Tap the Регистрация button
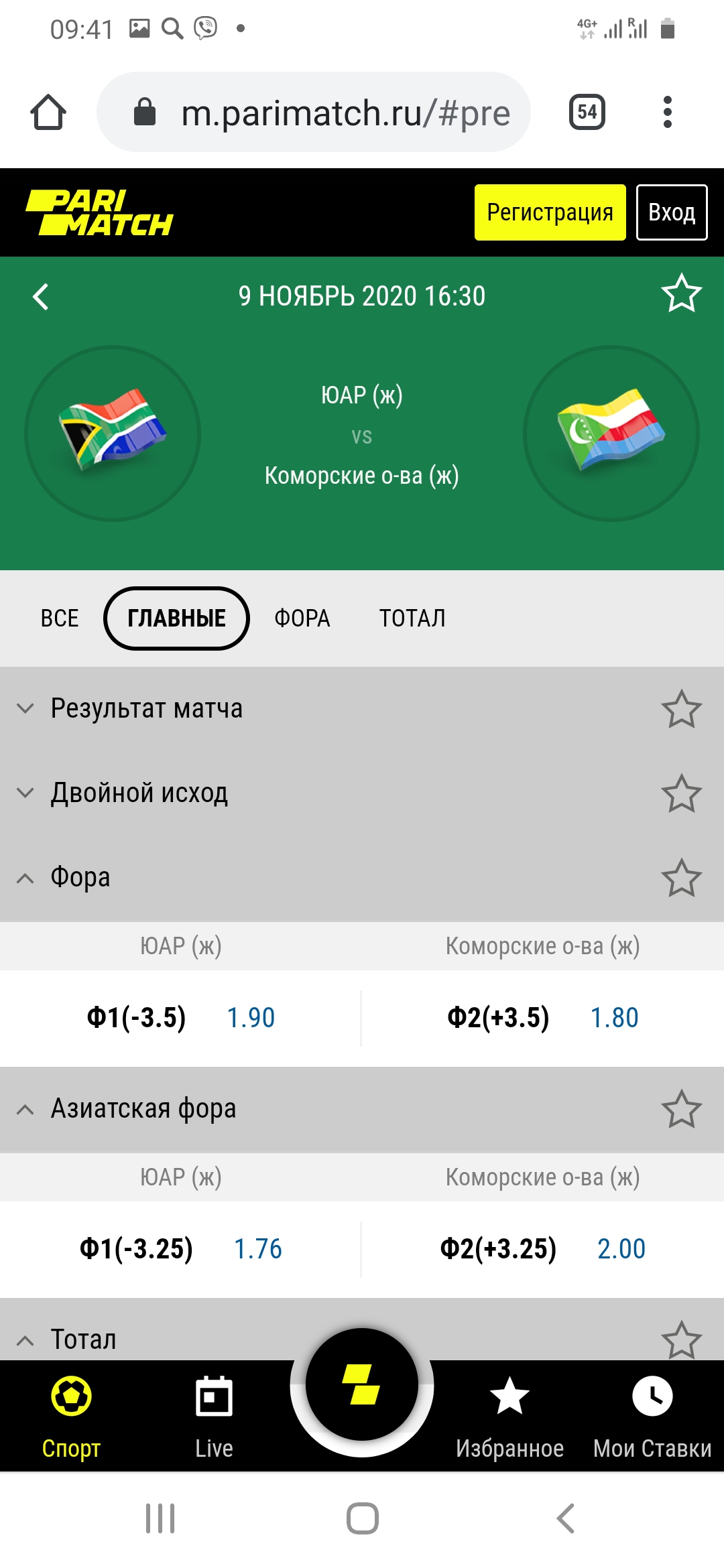This screenshot has height=1568, width=724. pos(550,212)
